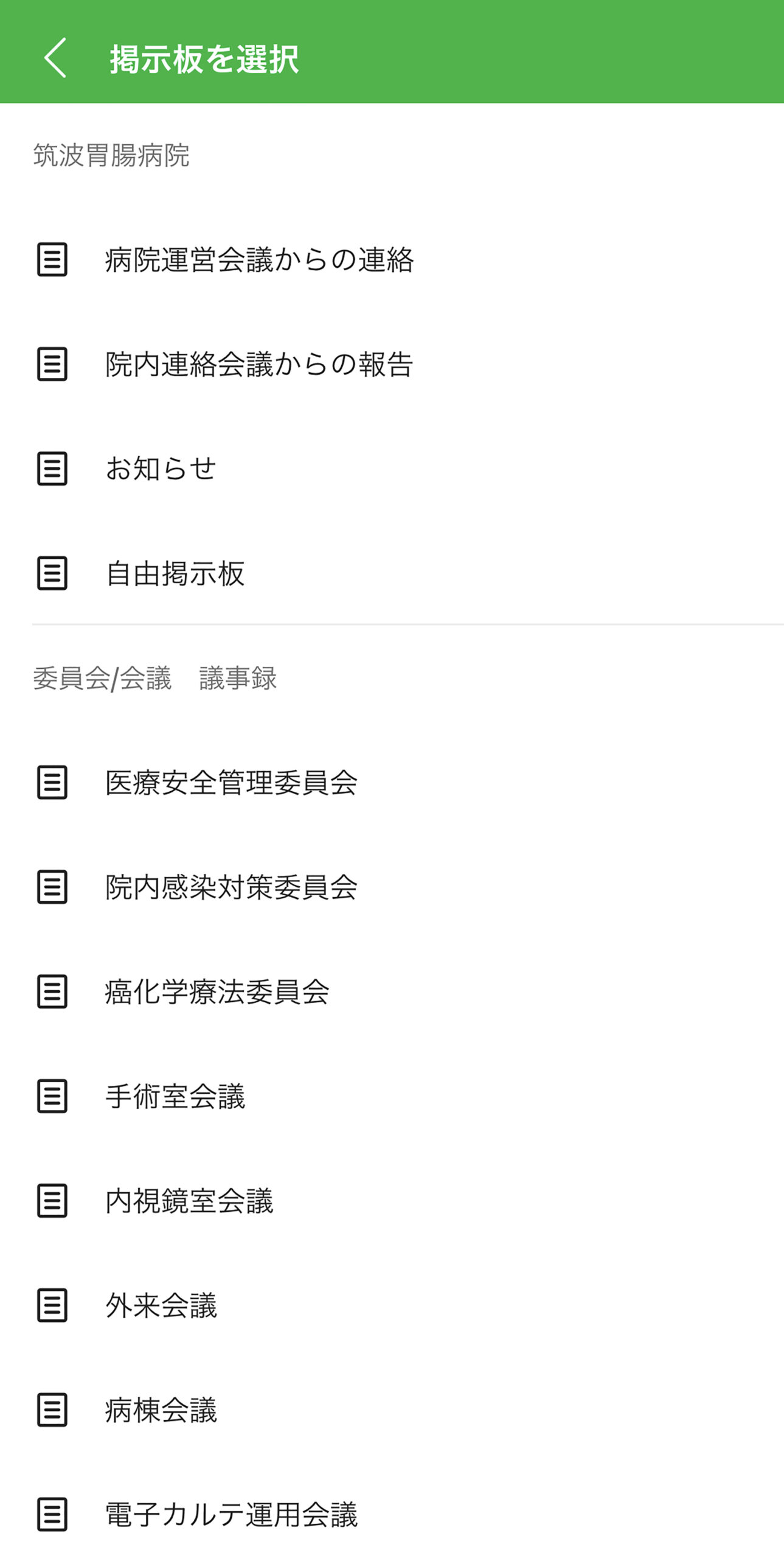Open 病院運営会議からの連絡 board
The height and width of the screenshot is (1558, 784).
point(259,260)
